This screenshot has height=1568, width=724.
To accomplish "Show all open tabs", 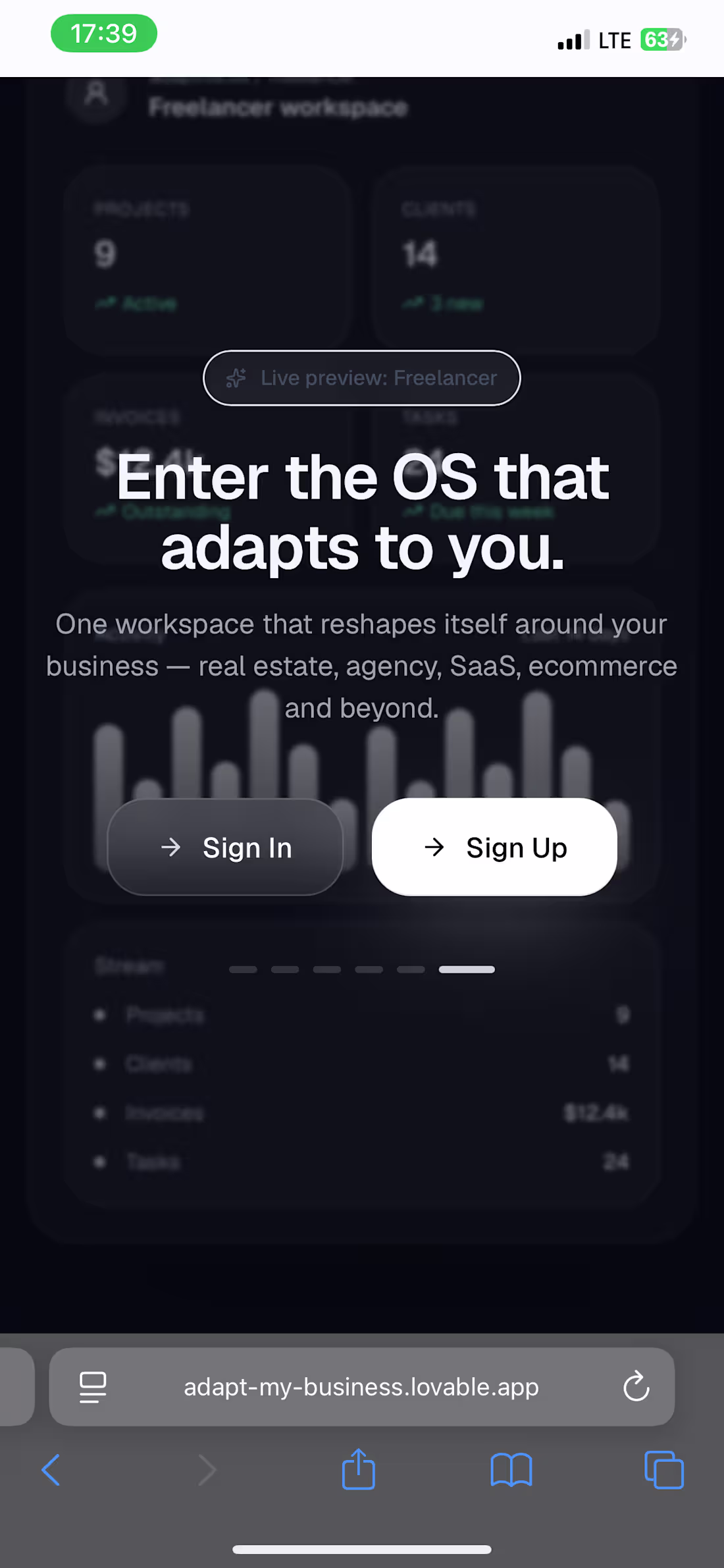I will tap(664, 1470).
